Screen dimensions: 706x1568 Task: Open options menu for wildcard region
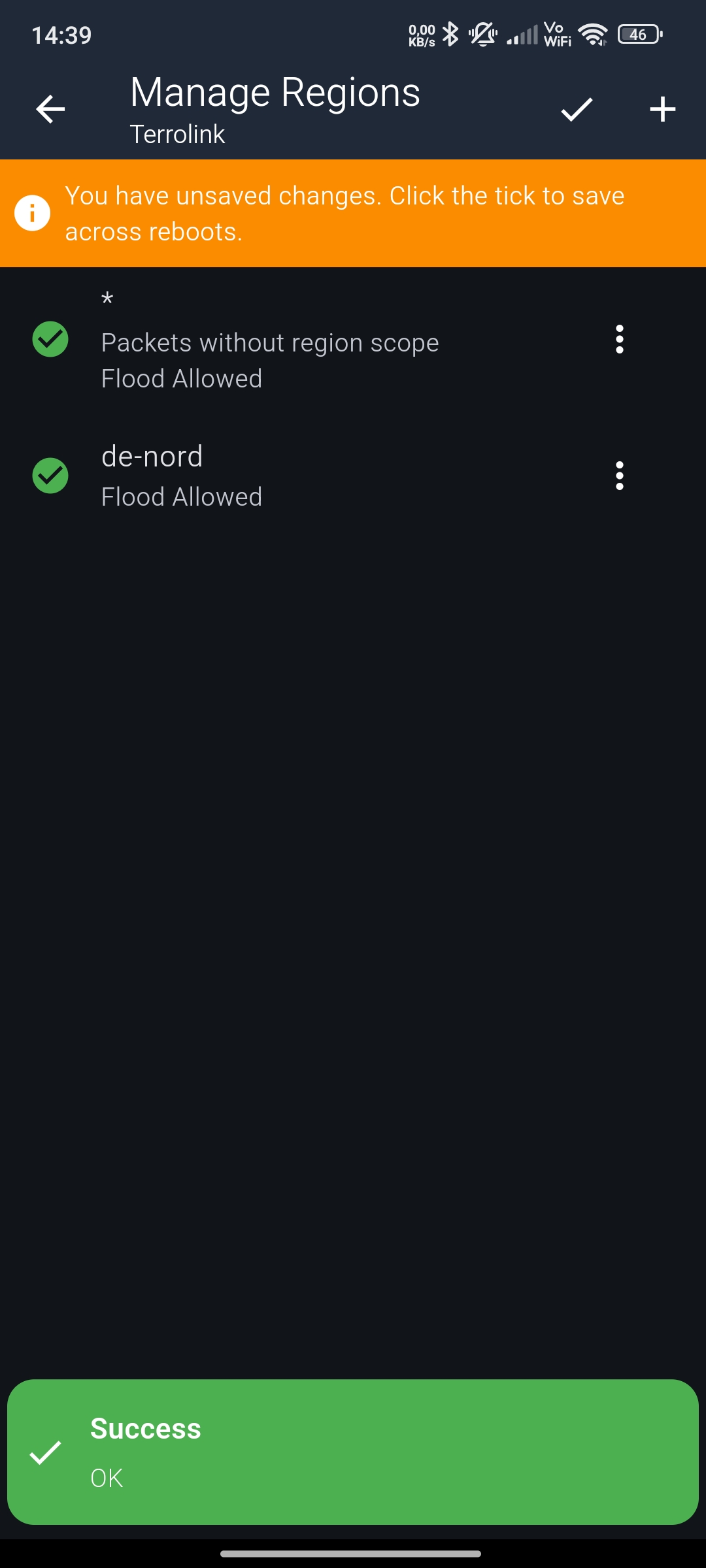tap(619, 340)
